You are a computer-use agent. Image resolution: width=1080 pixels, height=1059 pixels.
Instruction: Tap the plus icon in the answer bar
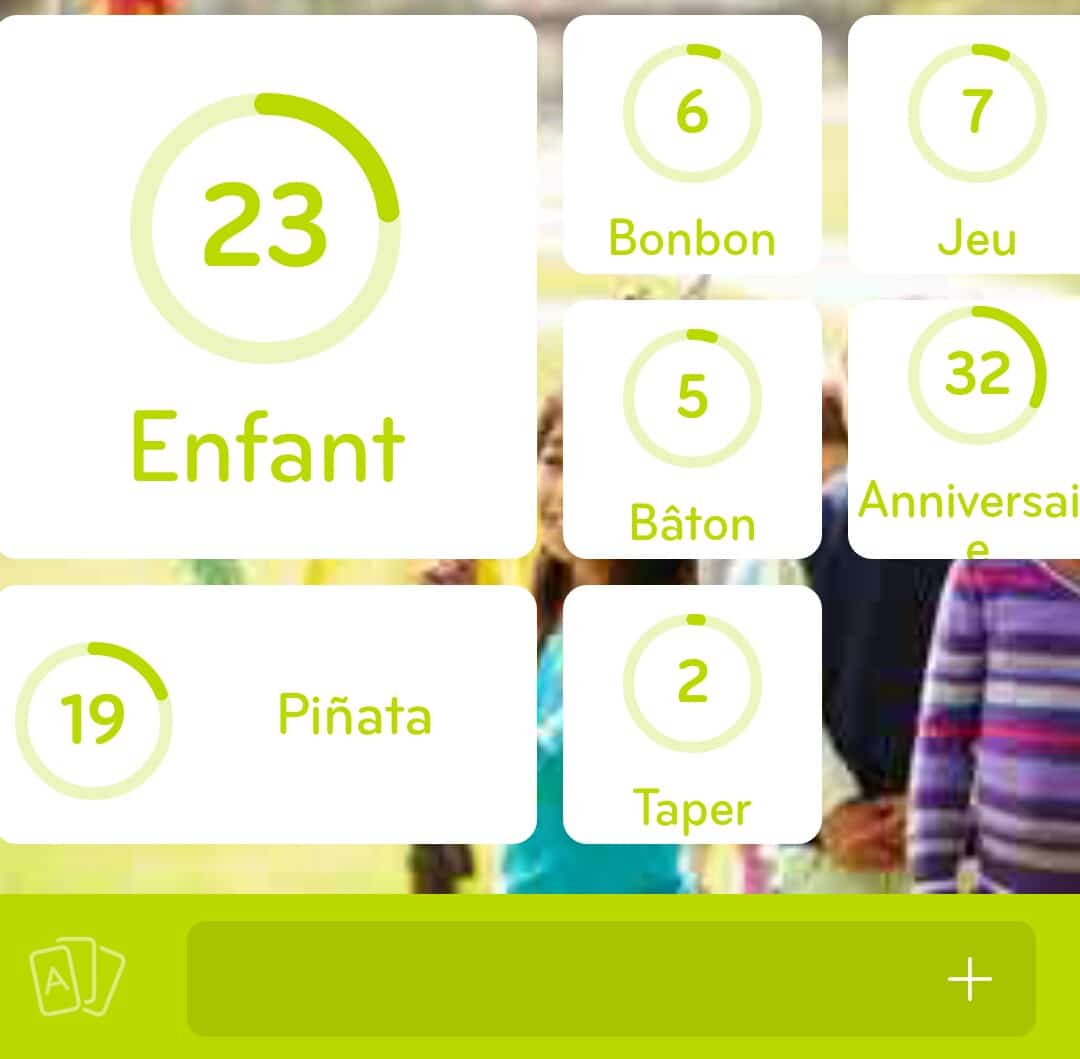[969, 979]
